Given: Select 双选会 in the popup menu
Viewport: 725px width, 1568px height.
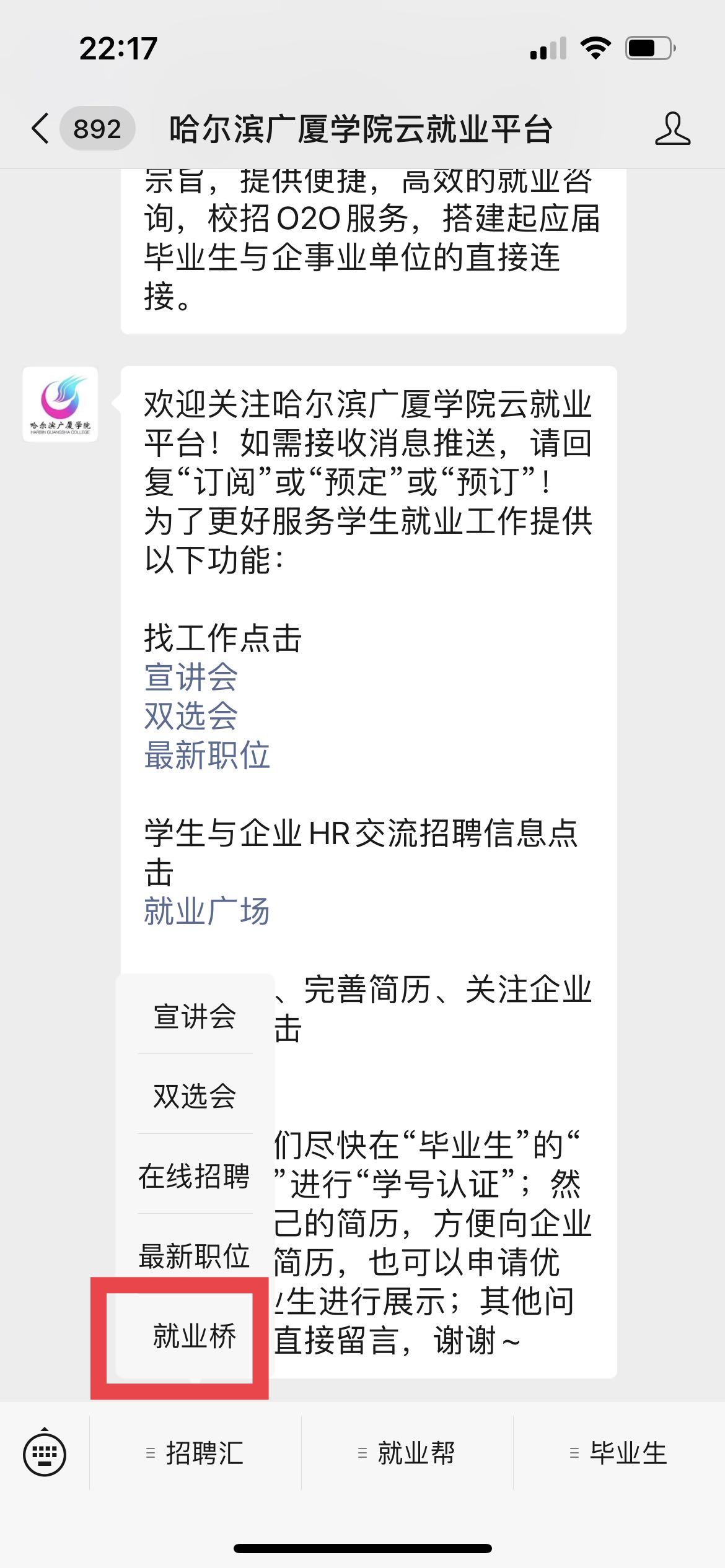Looking at the screenshot, I should pyautogui.click(x=195, y=1096).
